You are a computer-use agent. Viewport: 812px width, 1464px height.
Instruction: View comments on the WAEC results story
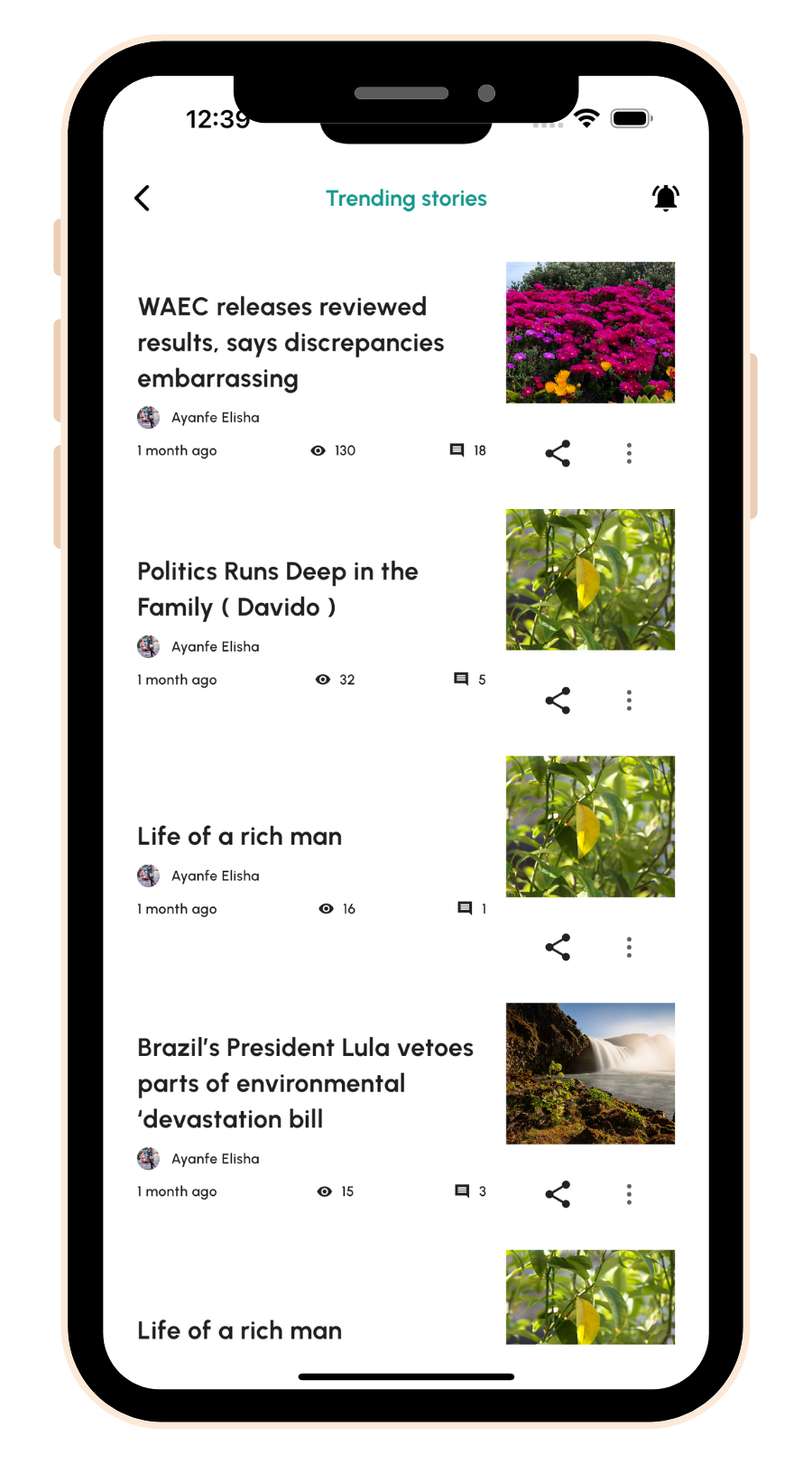click(467, 450)
